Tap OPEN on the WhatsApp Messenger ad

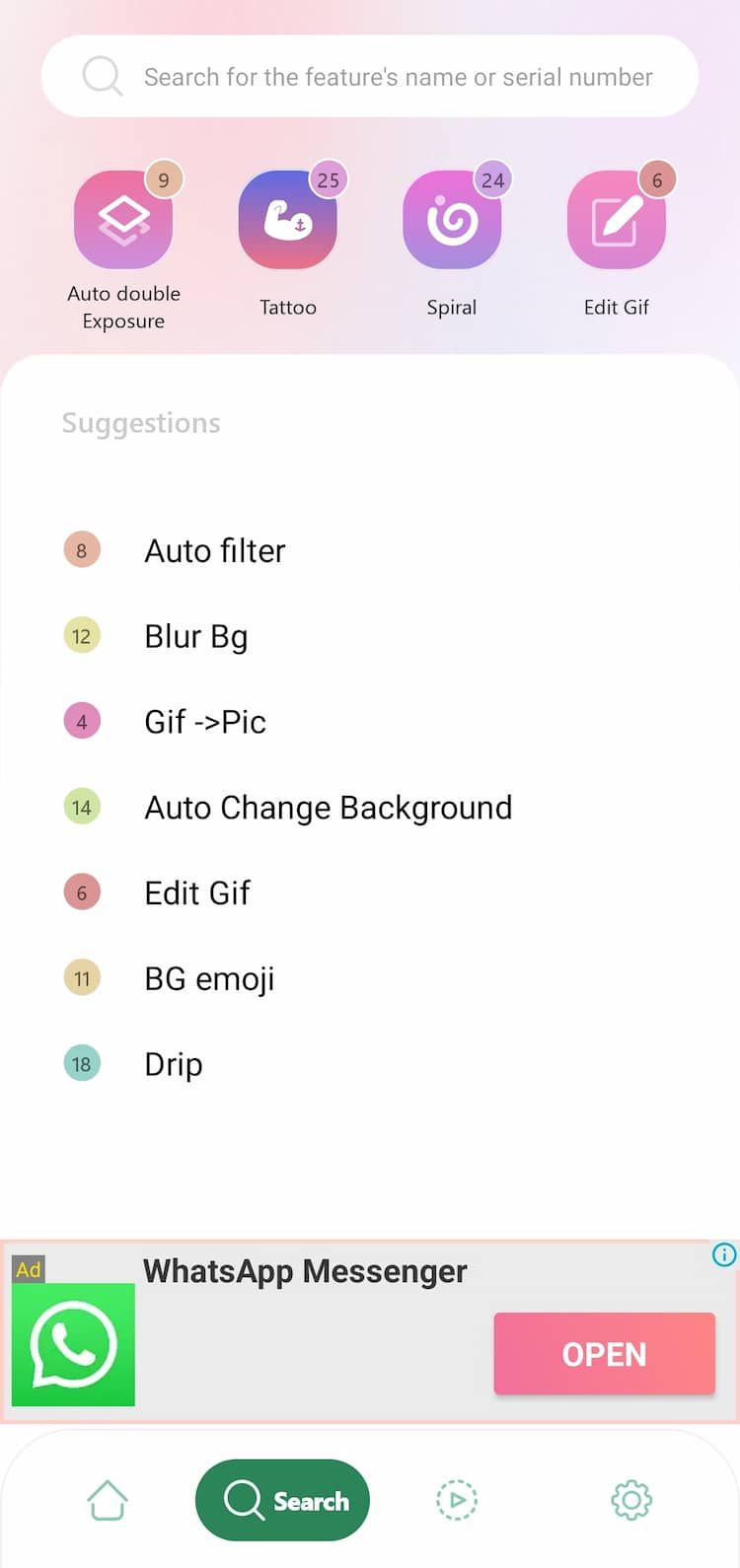(x=604, y=1354)
